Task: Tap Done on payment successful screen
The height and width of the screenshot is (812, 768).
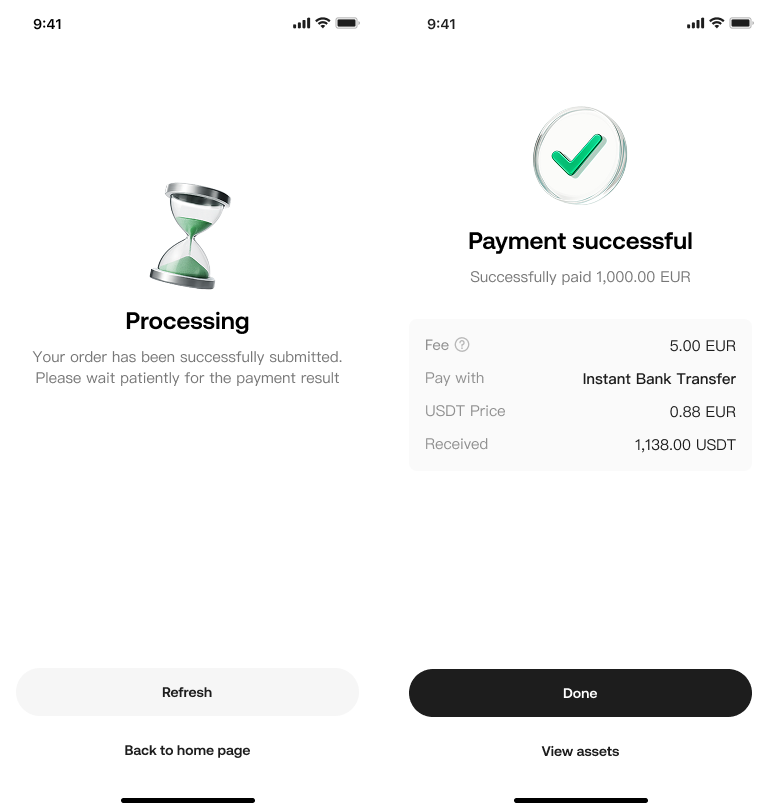Action: point(580,693)
